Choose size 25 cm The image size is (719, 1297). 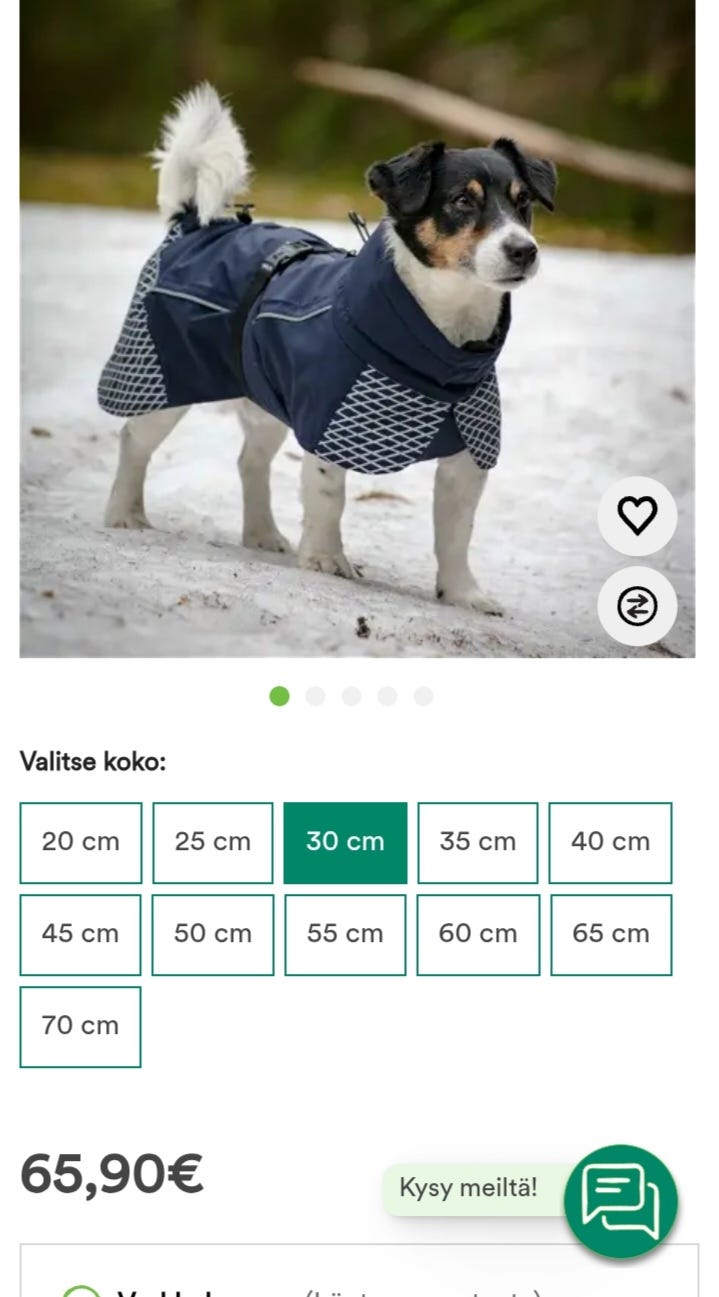[213, 842]
